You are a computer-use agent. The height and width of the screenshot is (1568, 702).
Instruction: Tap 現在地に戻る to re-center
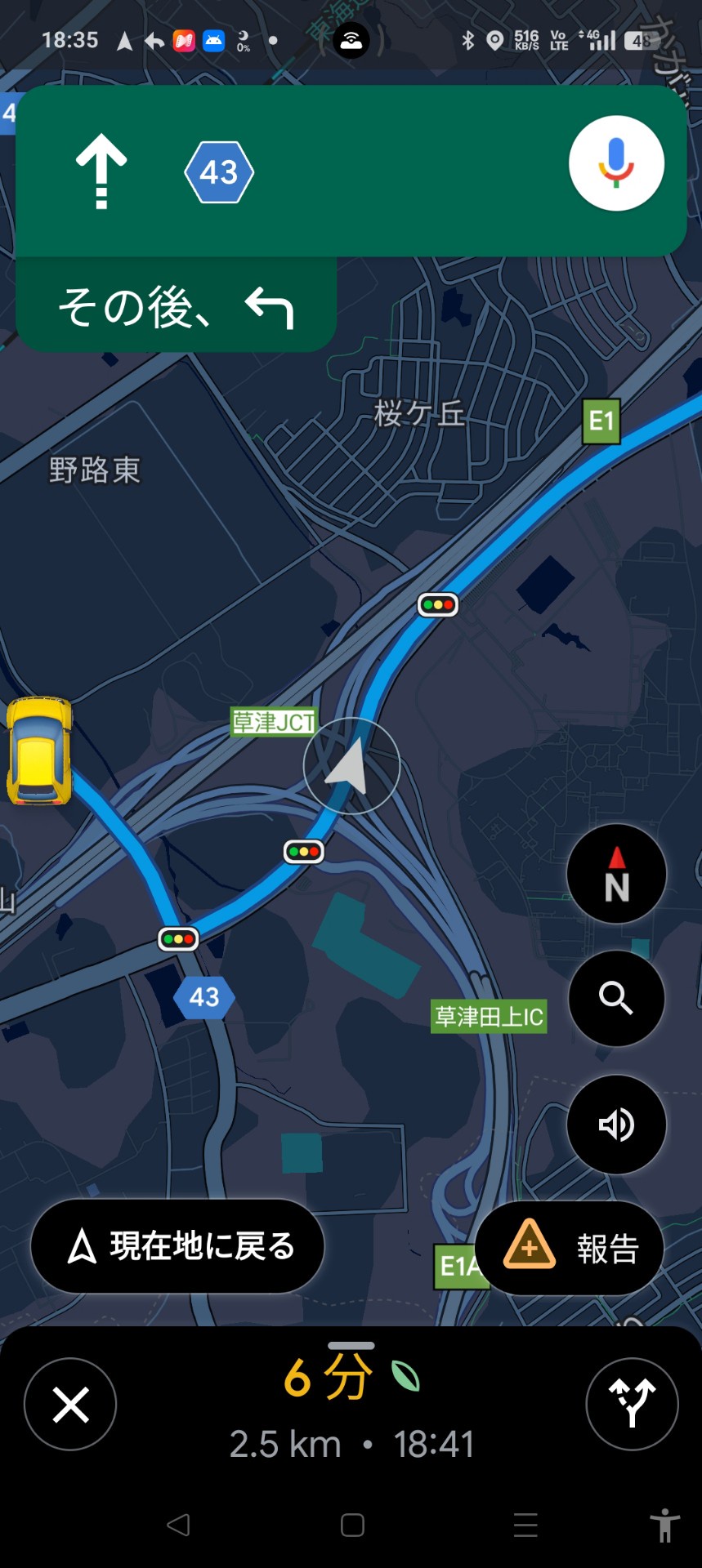(x=177, y=1246)
